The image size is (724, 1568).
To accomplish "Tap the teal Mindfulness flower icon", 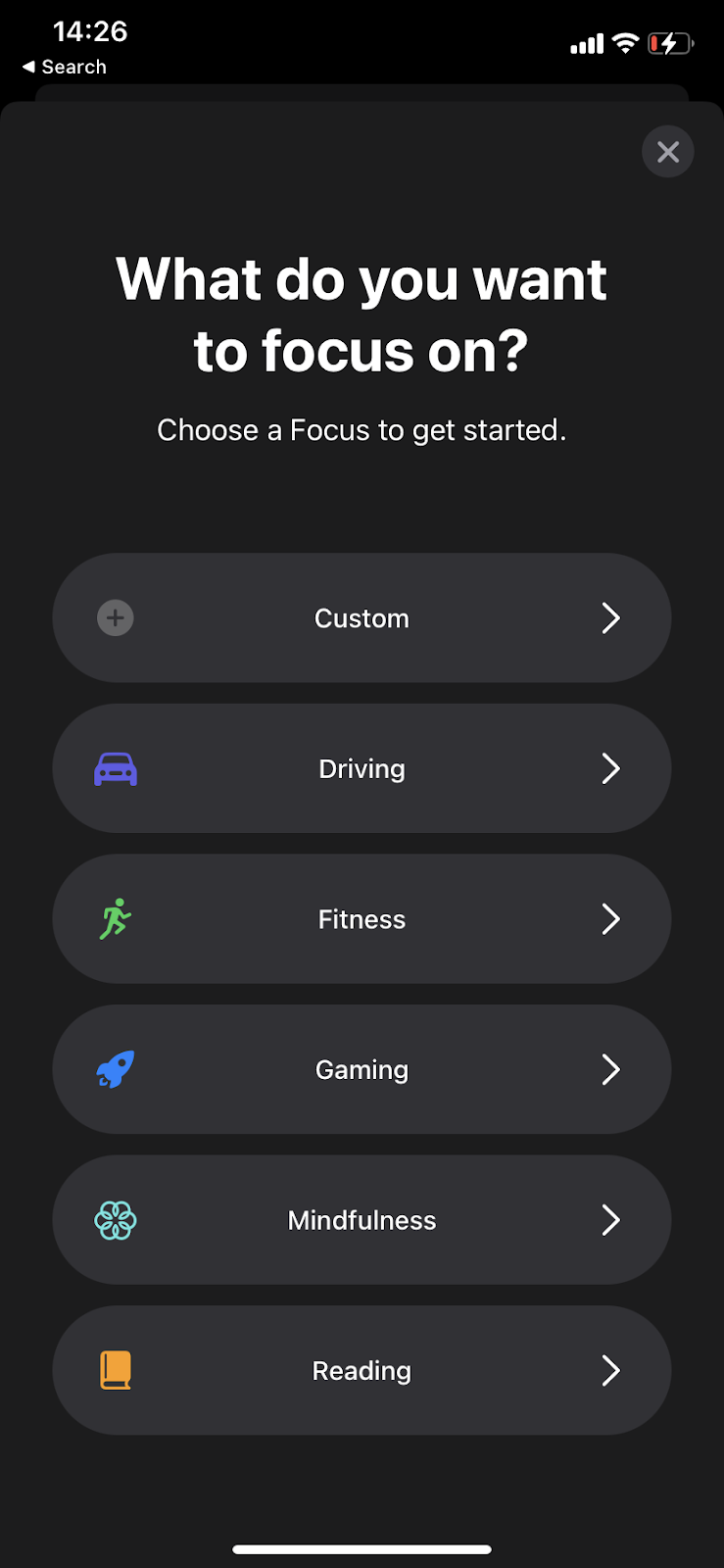I will pos(115,1220).
